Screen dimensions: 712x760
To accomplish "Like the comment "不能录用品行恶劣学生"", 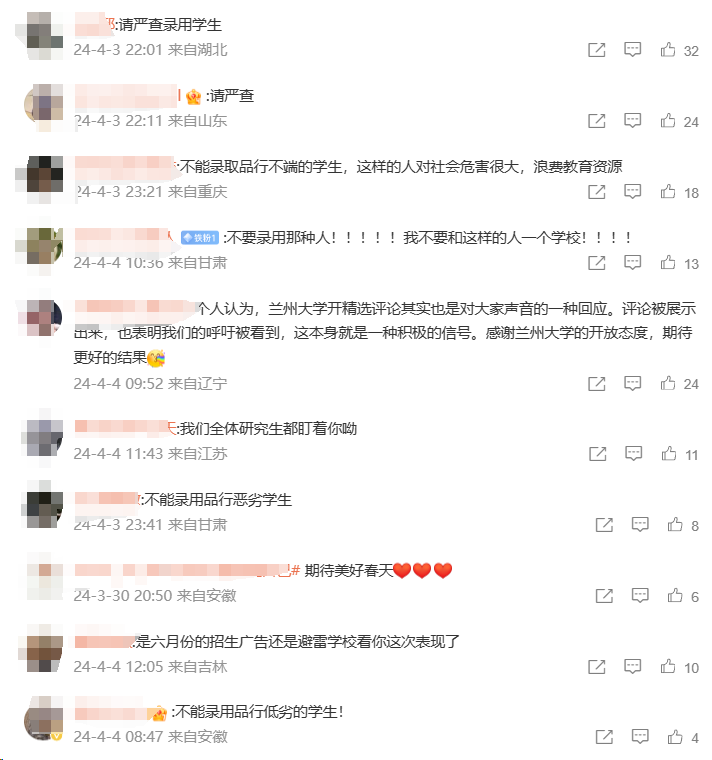I will 675,525.
